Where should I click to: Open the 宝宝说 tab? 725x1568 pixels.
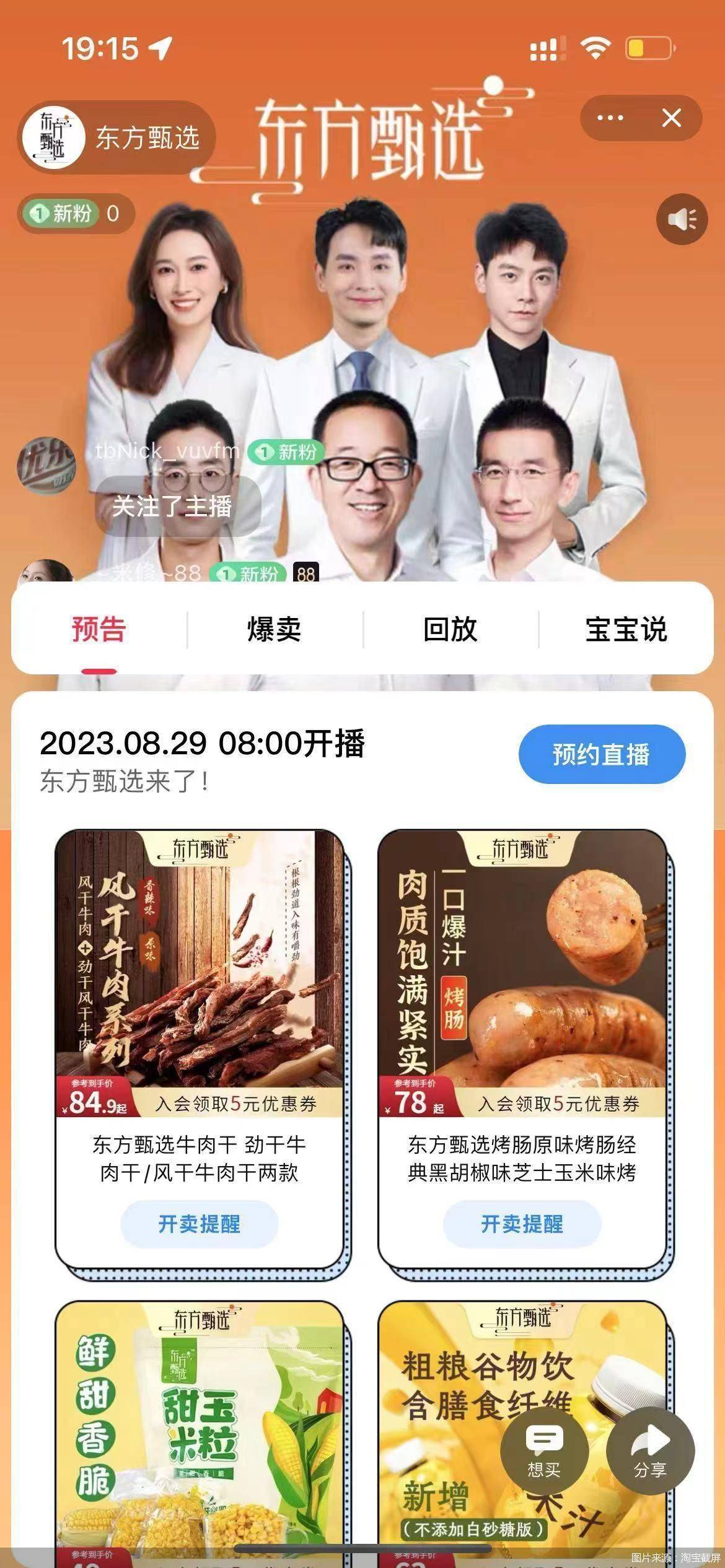pyautogui.click(x=626, y=629)
